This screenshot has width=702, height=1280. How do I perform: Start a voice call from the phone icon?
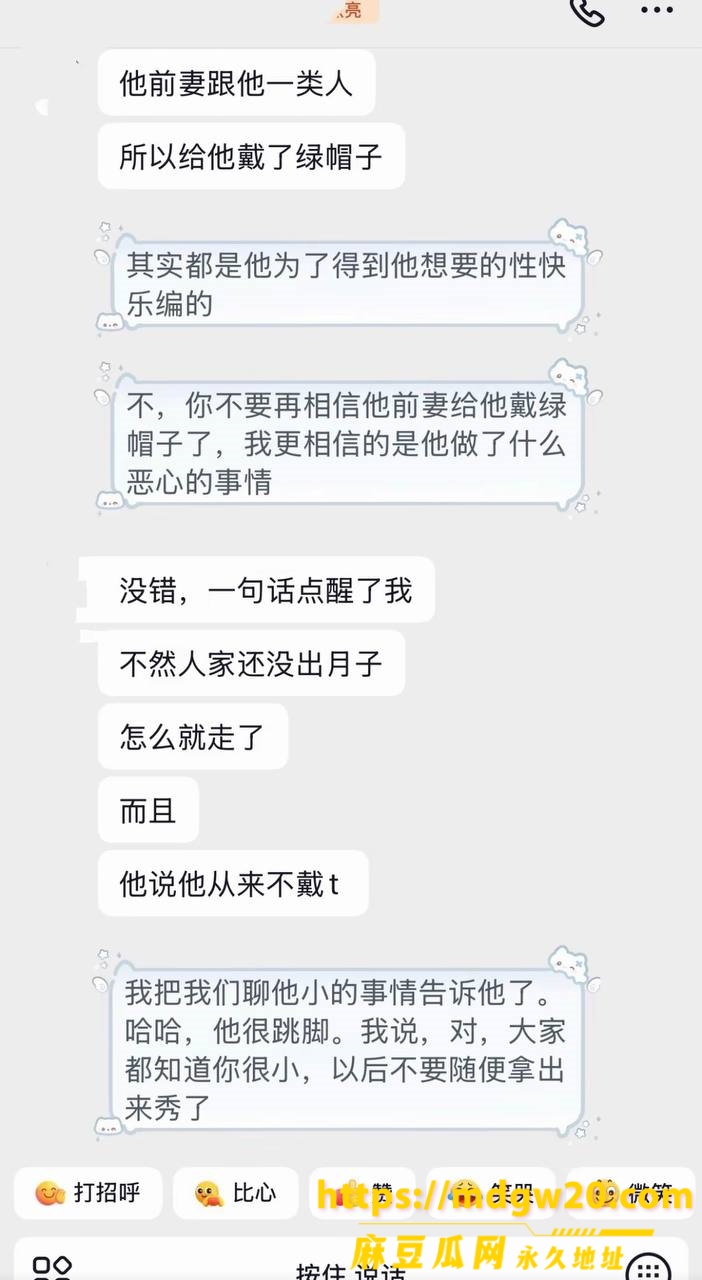tap(587, 11)
